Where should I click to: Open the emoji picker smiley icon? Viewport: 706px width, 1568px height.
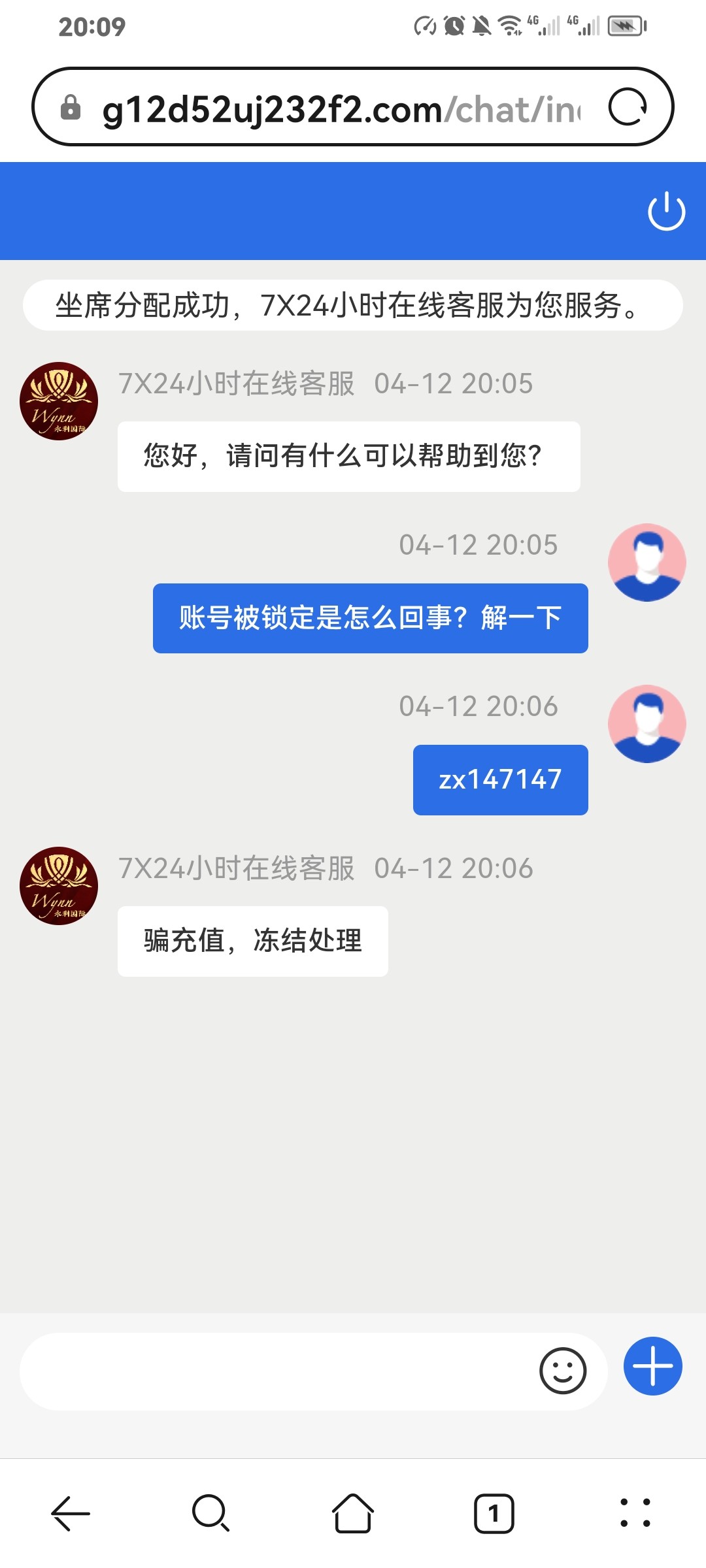(x=563, y=1370)
